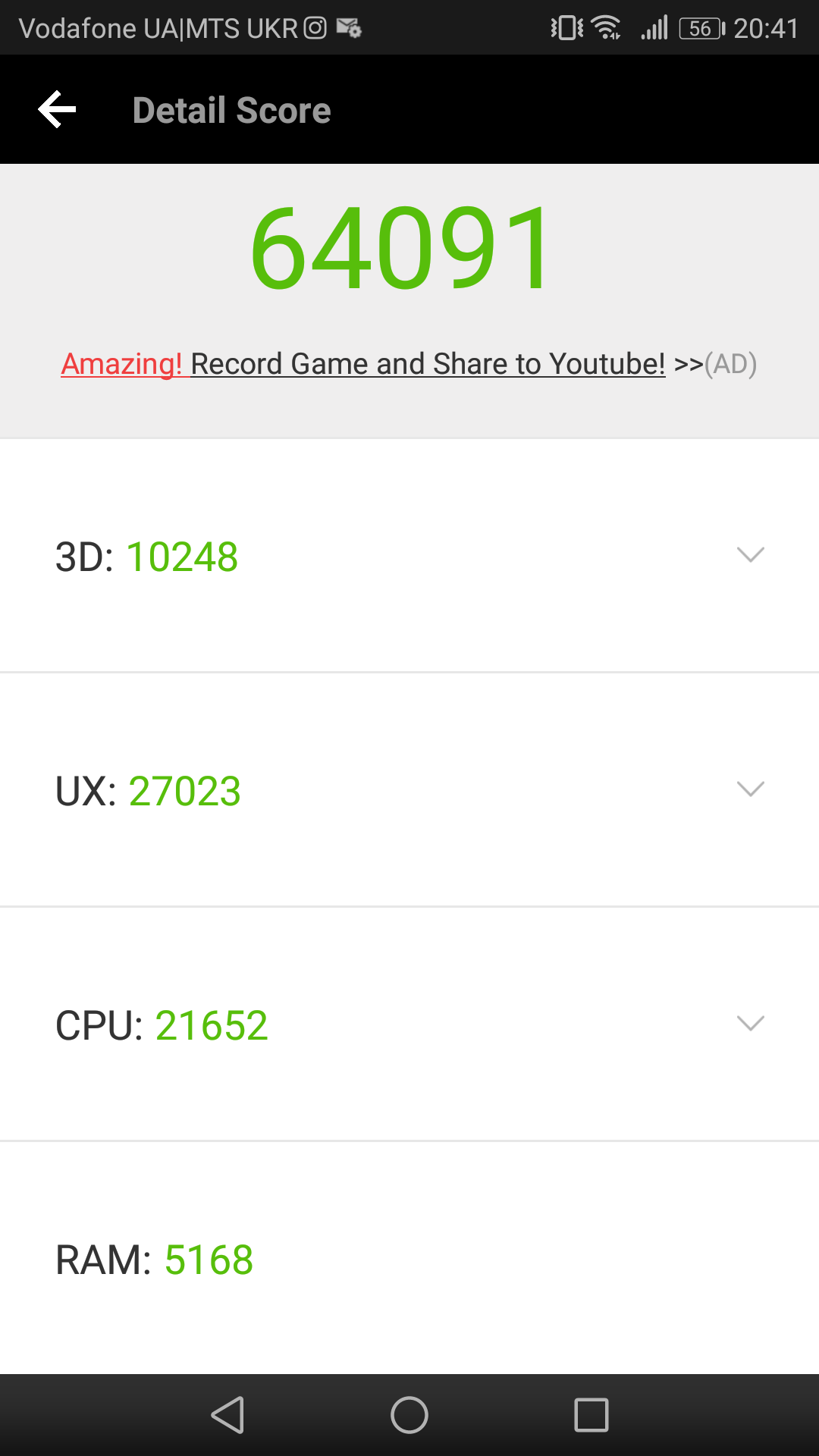
Task: Expand the 3D score details
Action: [749, 555]
